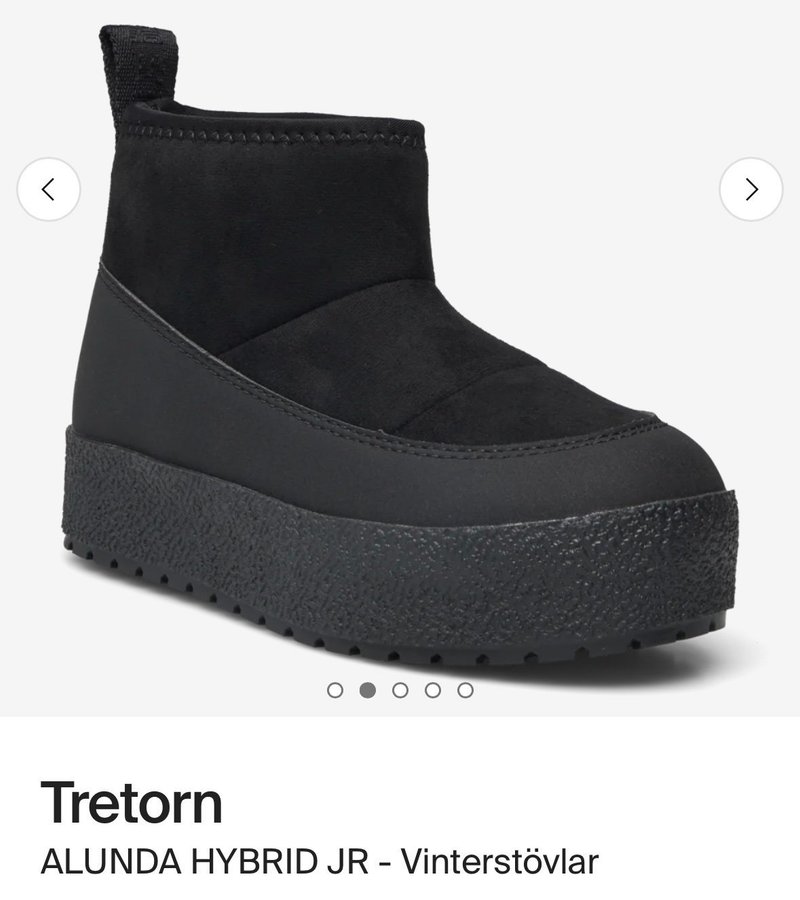Jump to the last image dot
This screenshot has width=800, height=900.
tap(465, 690)
